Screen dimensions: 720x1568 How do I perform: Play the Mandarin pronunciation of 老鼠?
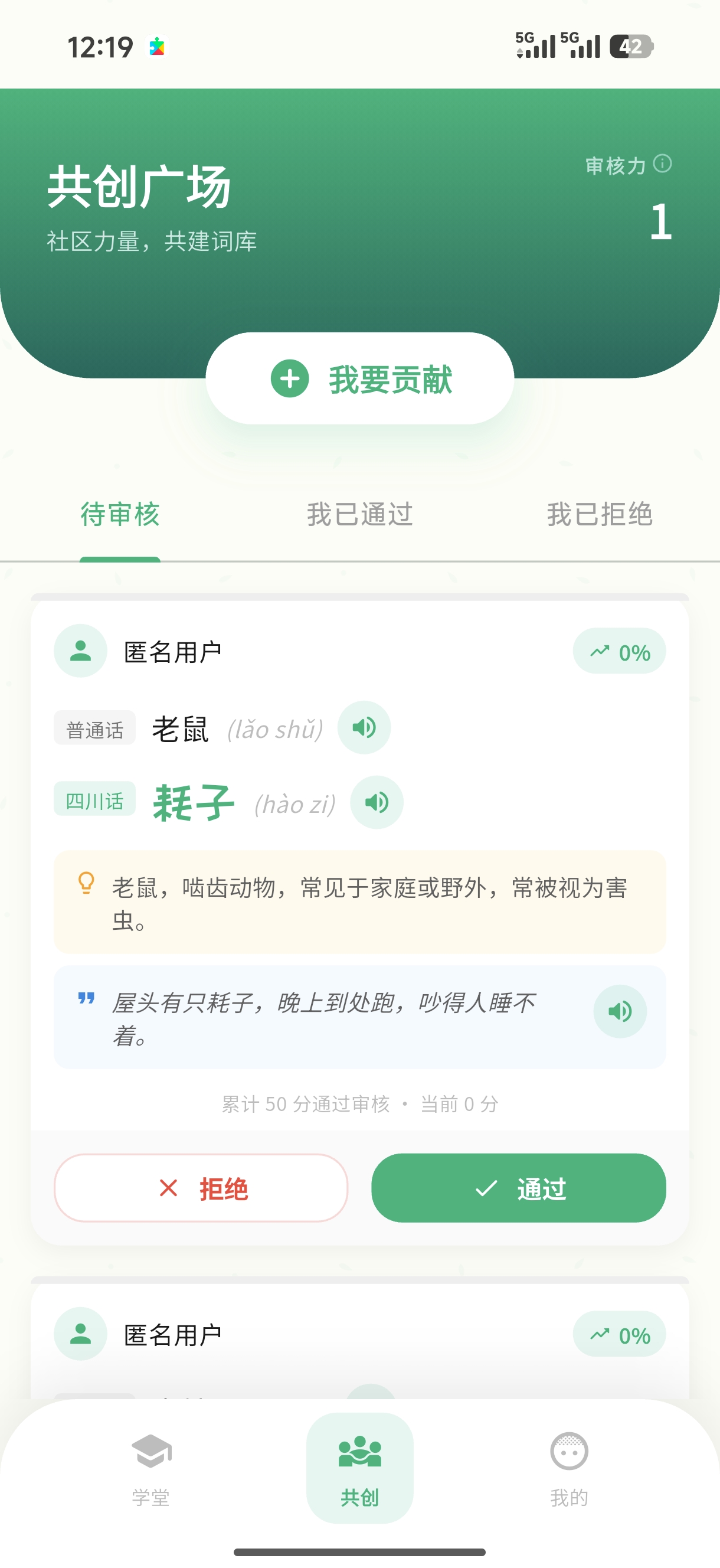tap(364, 728)
